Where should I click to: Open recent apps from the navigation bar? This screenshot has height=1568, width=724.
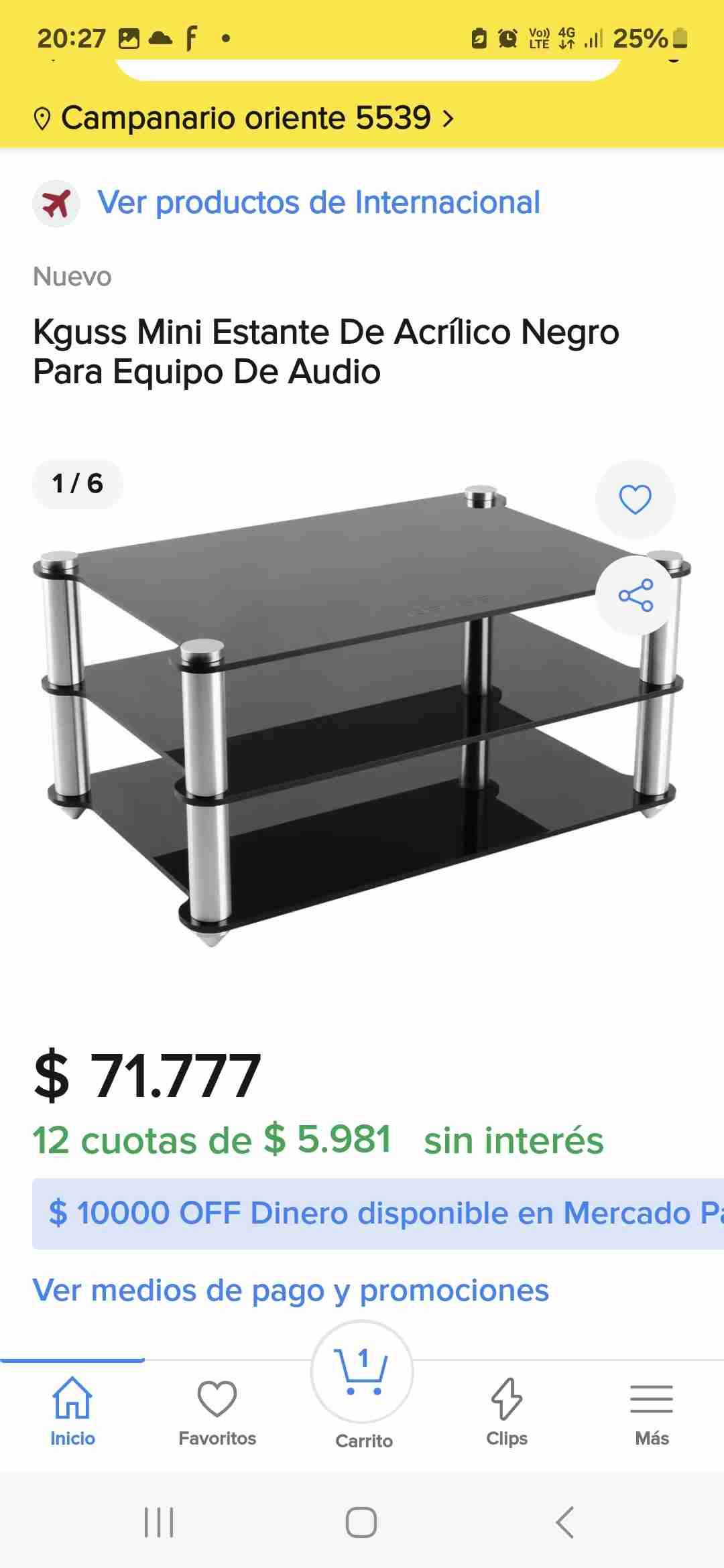[159, 1522]
